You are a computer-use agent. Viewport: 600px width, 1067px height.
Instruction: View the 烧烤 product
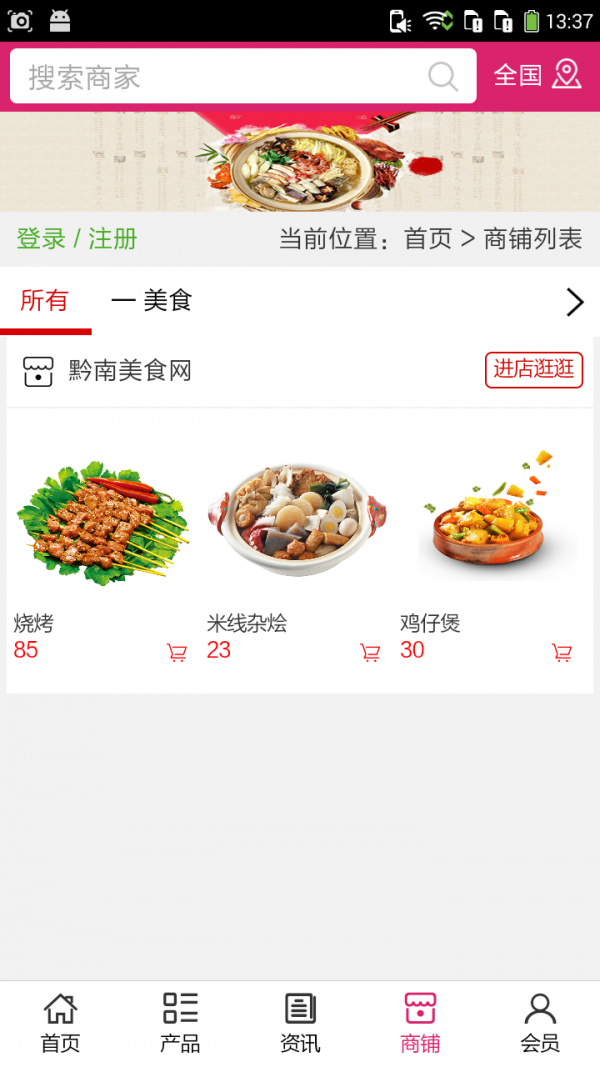pyautogui.click(x=102, y=521)
